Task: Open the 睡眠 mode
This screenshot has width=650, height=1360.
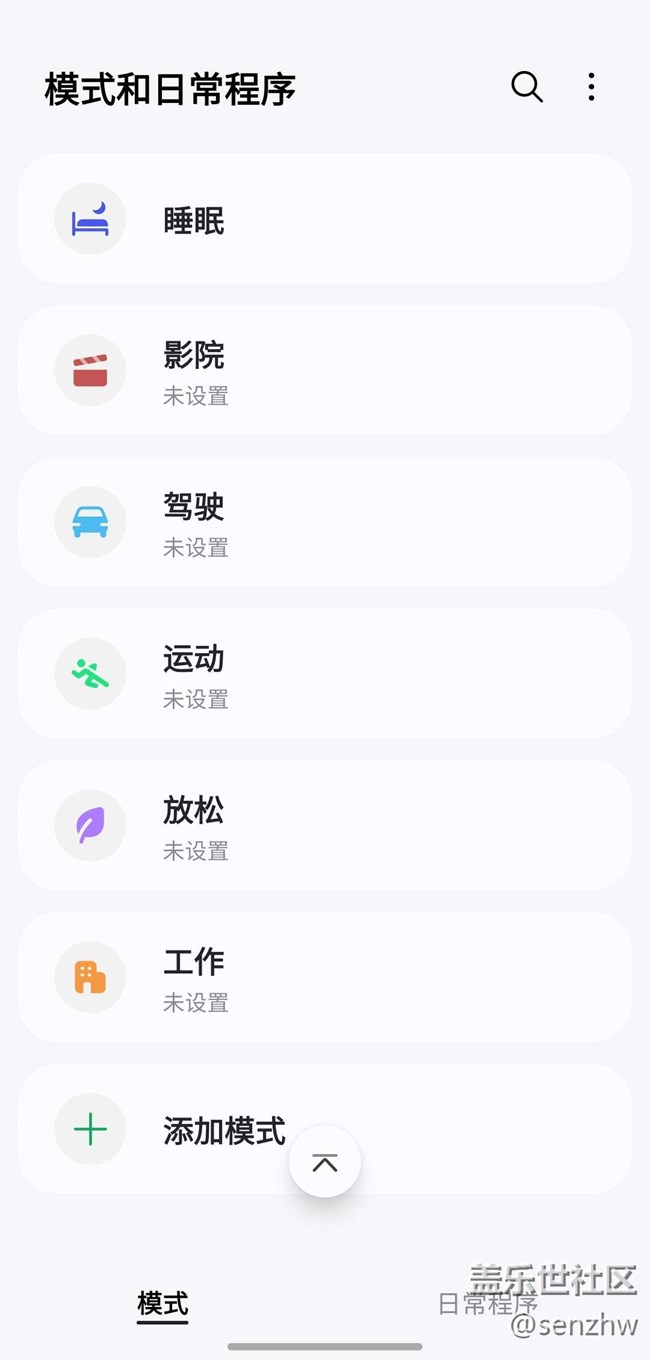Action: click(x=324, y=219)
